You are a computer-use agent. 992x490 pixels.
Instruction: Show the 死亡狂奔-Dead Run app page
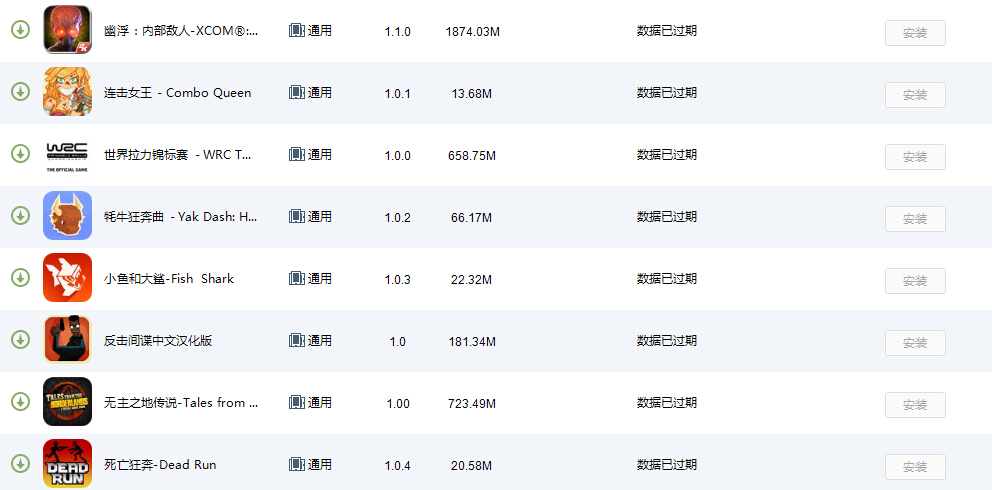click(x=159, y=465)
